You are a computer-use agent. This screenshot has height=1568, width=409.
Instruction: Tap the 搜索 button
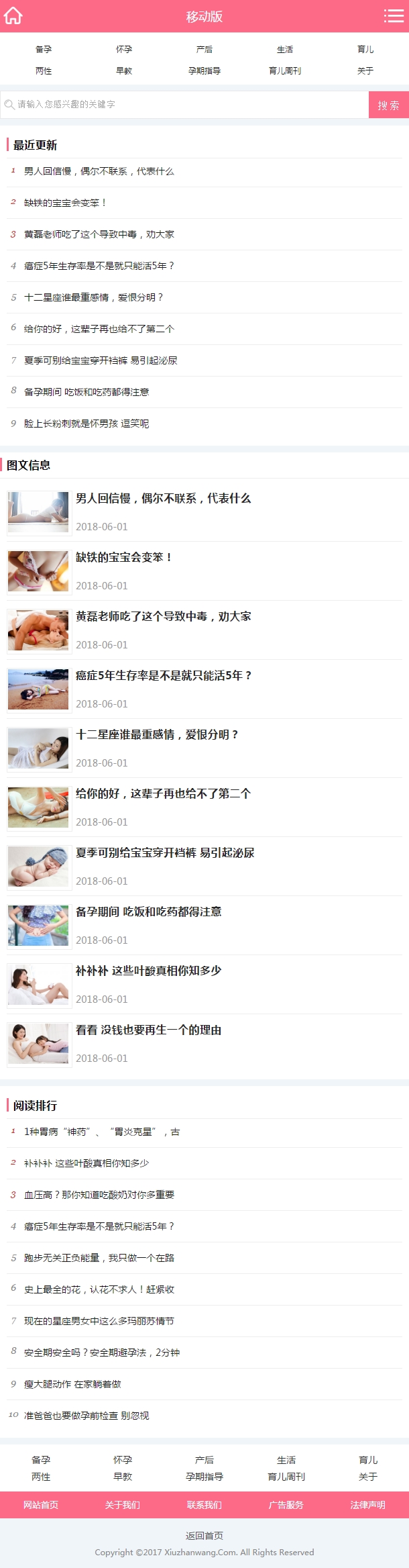pyautogui.click(x=388, y=105)
